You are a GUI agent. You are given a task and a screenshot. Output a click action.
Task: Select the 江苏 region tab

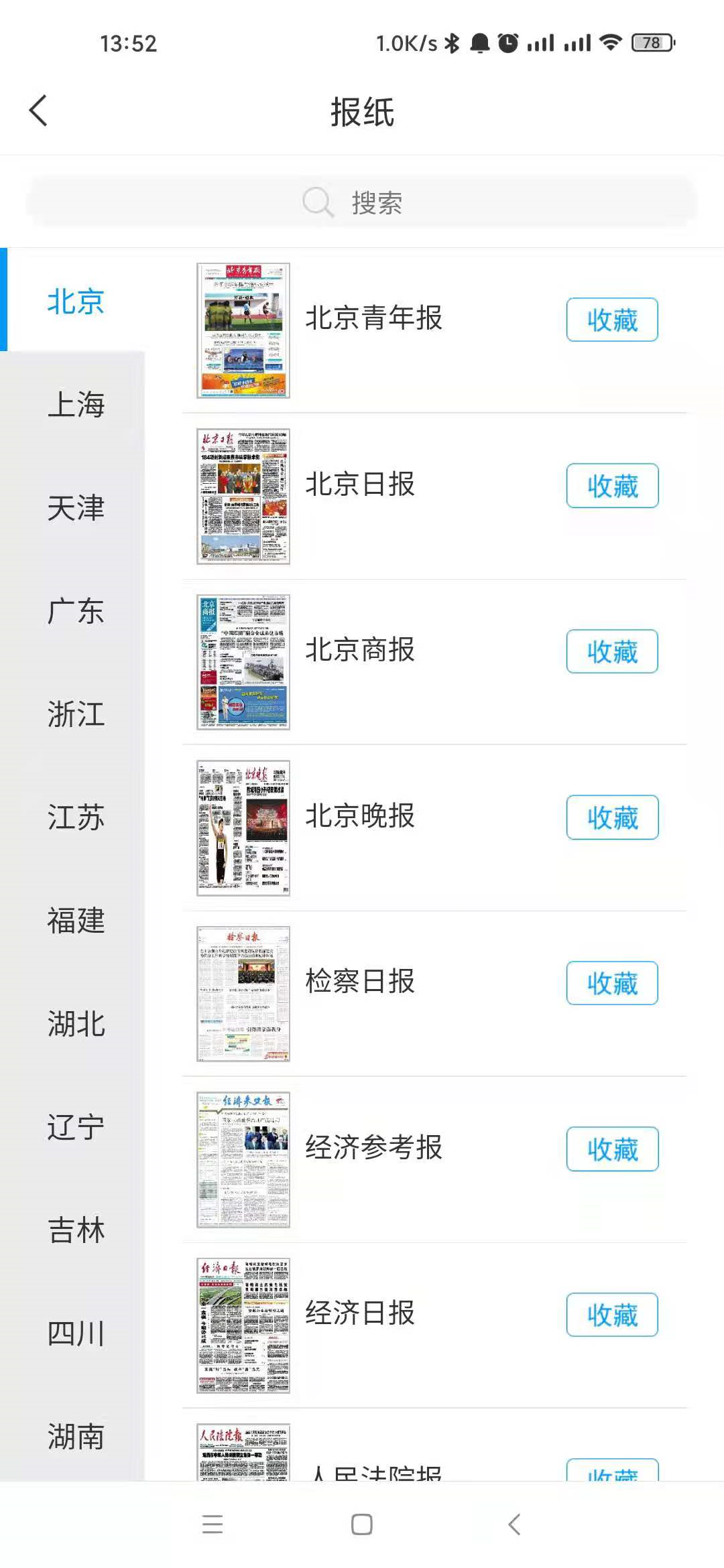pos(76,818)
